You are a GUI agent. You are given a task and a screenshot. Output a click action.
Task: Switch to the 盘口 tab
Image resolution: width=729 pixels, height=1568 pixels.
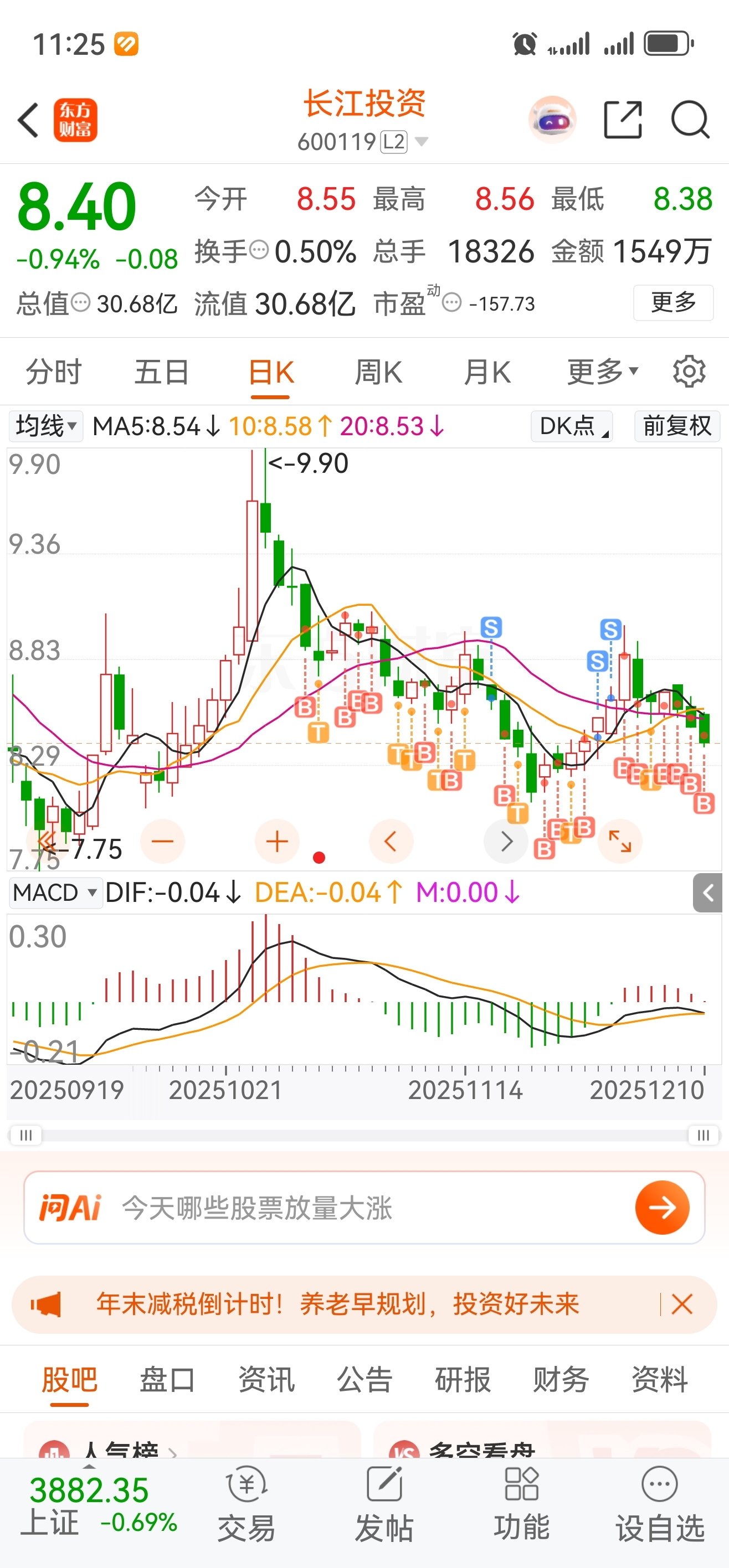pos(167,1379)
